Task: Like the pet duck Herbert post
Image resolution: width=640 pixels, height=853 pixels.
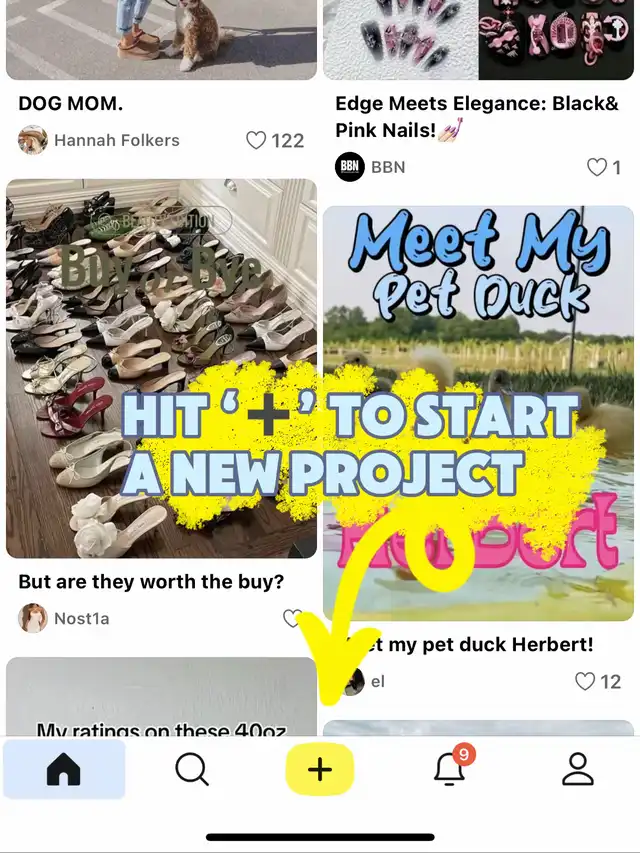Action: tap(585, 682)
